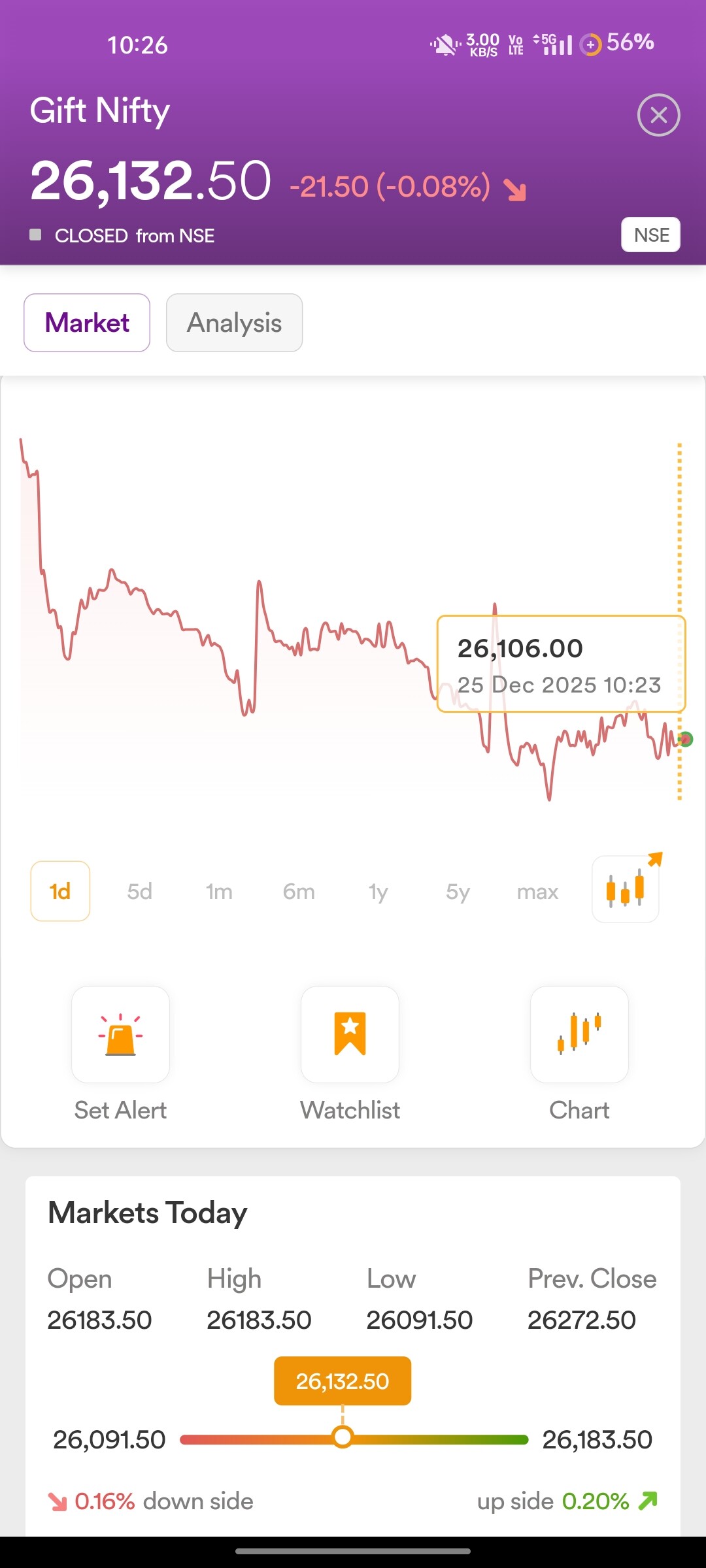
Task: Switch to the Analysis tab
Action: (x=234, y=323)
